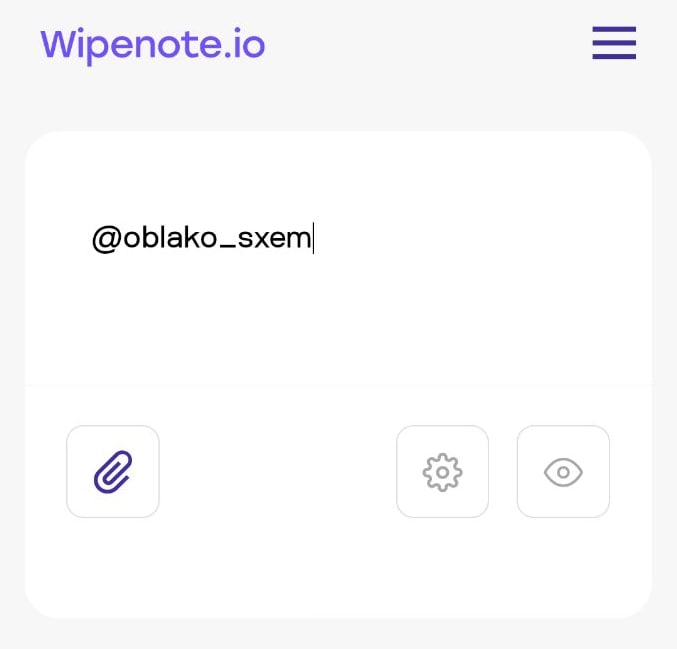Open note settings gear
Image resolution: width=677 pixels, height=649 pixels.
click(x=442, y=472)
